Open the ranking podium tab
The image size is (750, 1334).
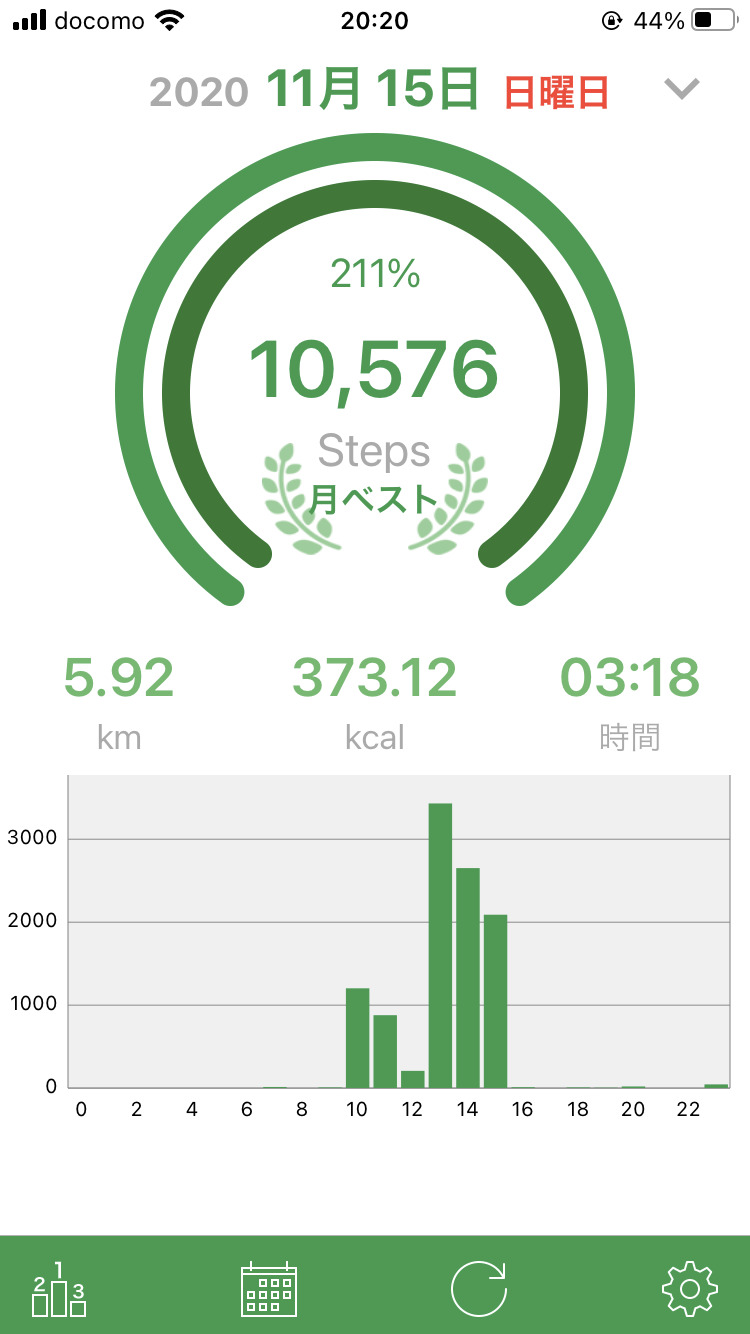point(59,1290)
